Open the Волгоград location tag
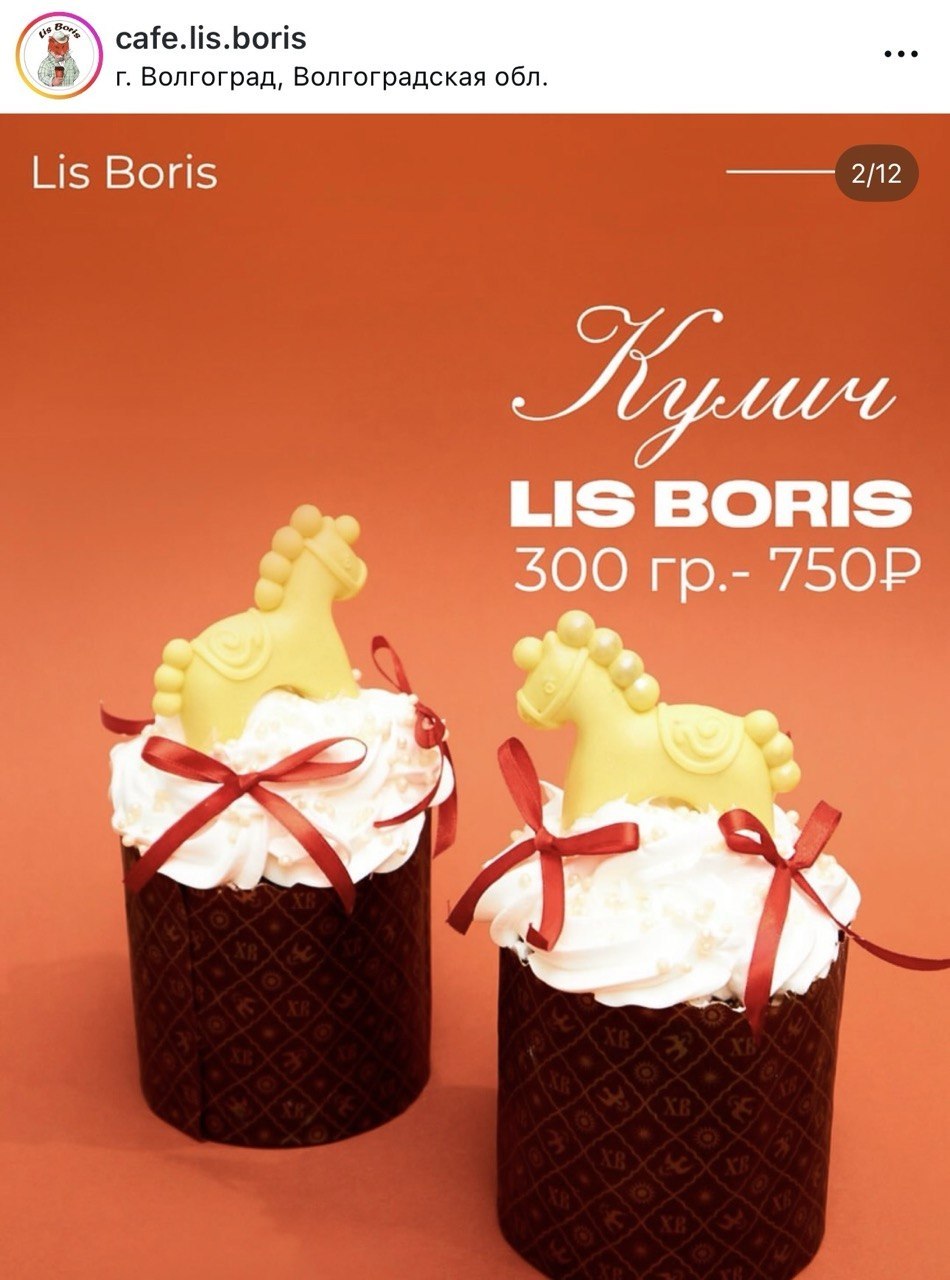This screenshot has height=1280, width=950. [x=331, y=77]
